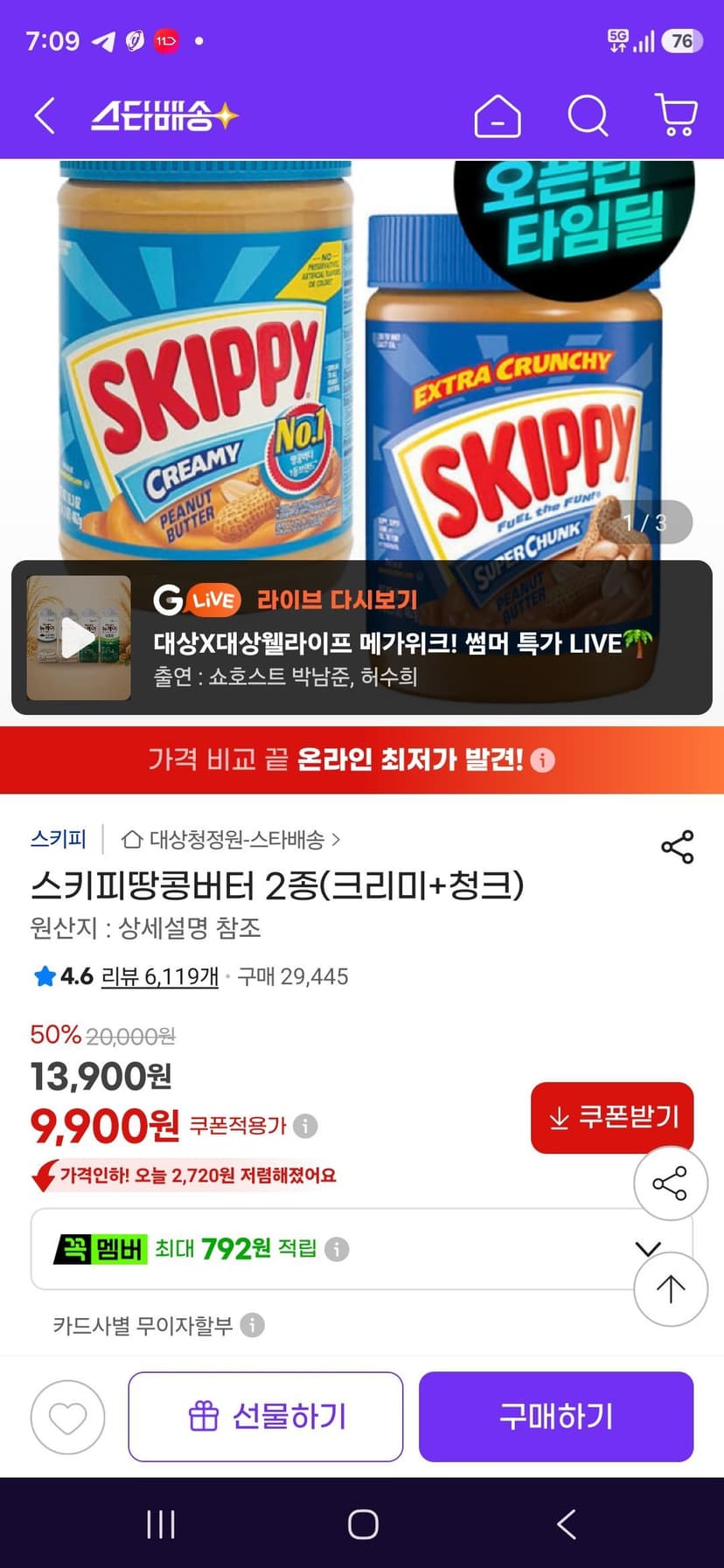Show info about 카드사별 무이자할부
Screen dimensions: 724x1568
[x=253, y=1325]
